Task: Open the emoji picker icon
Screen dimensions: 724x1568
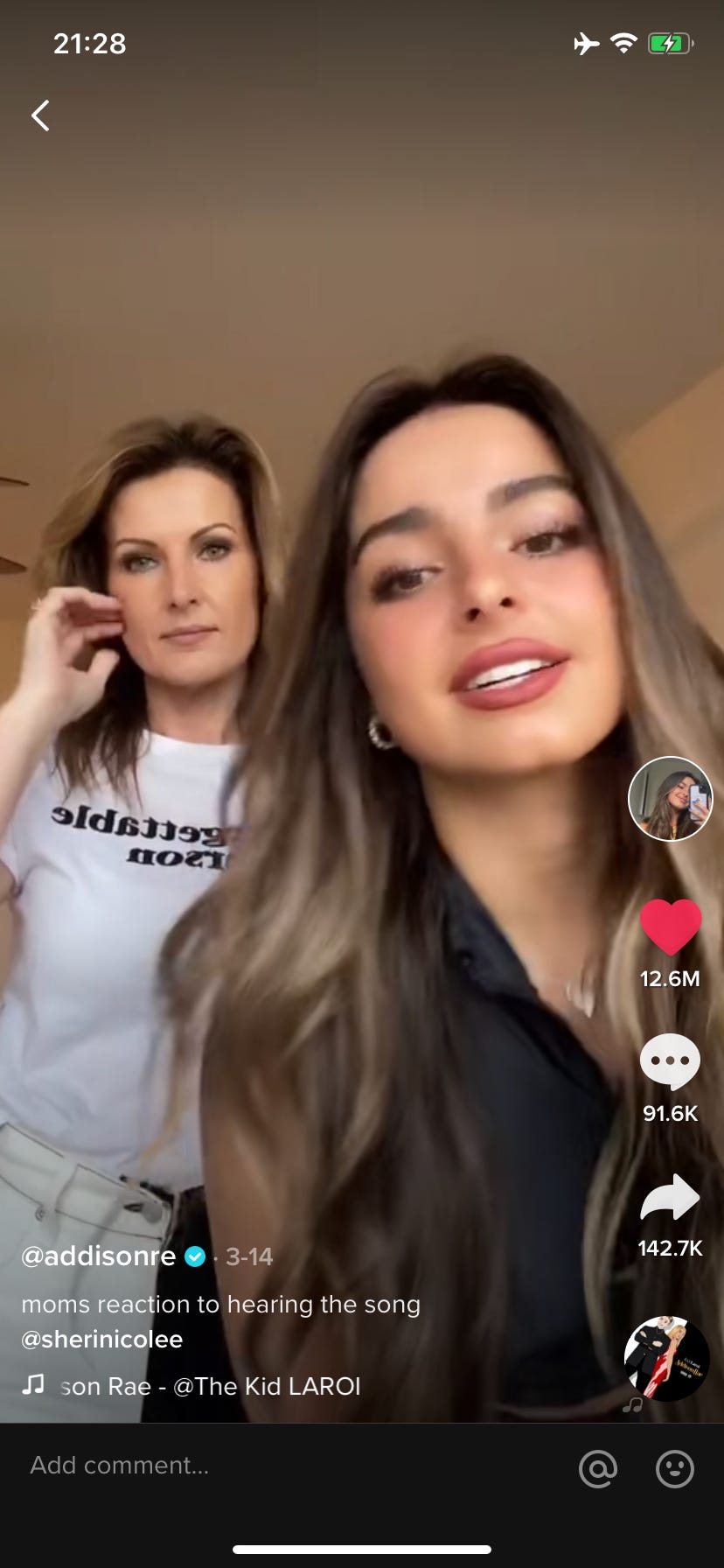Action: tap(675, 1468)
